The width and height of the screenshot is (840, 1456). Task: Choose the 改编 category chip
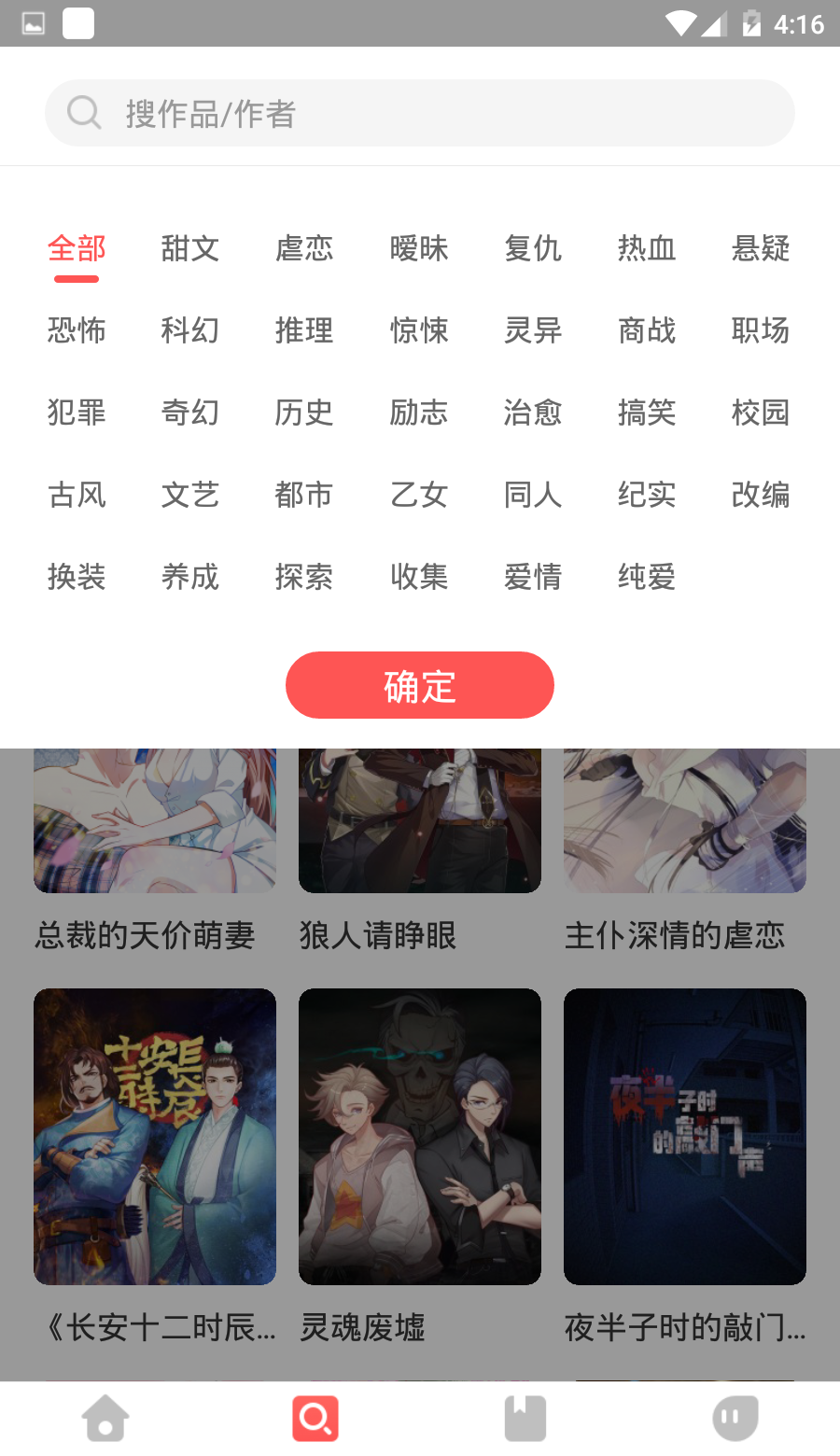[761, 495]
